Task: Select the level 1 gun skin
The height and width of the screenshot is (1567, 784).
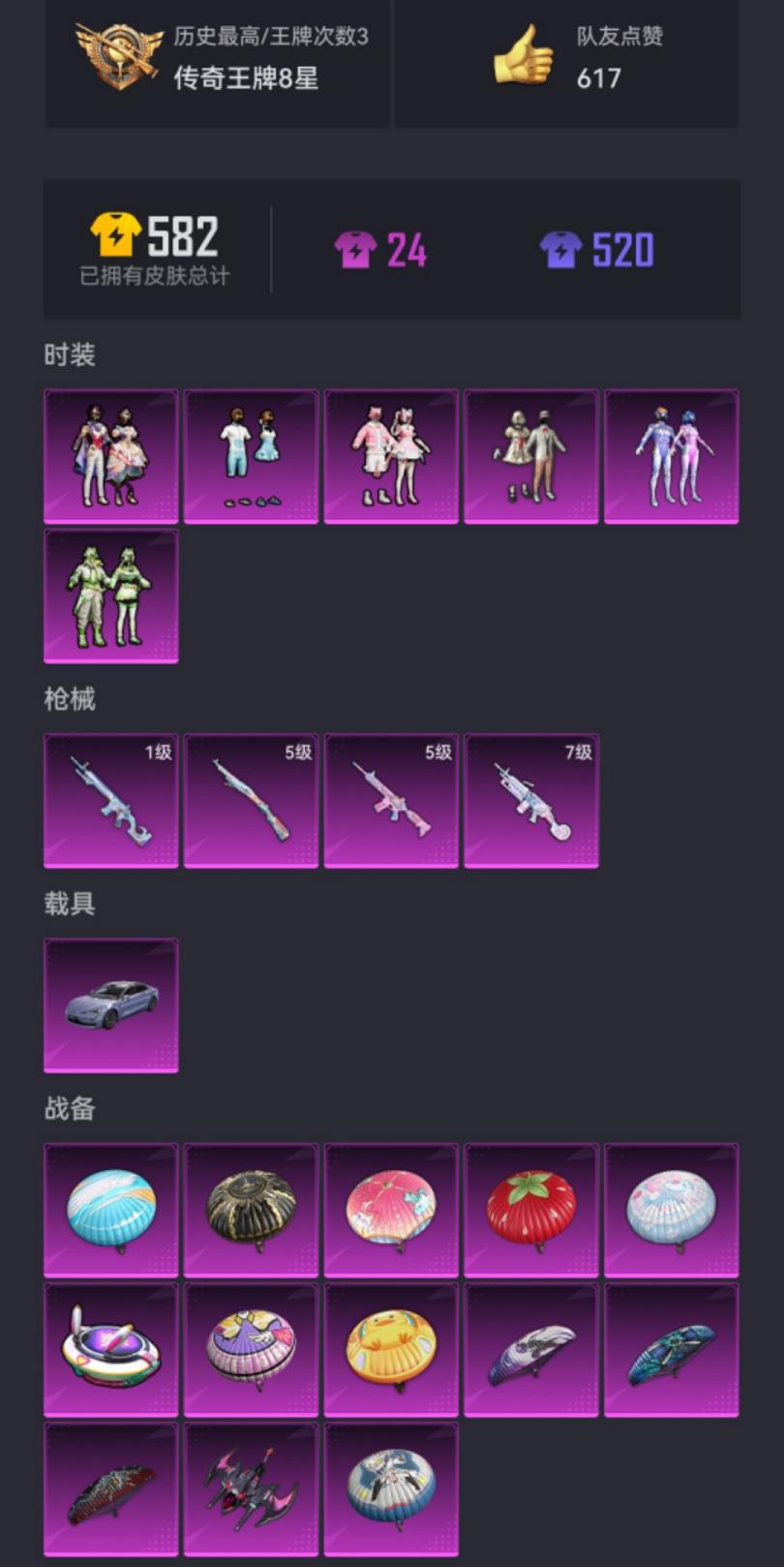Action: tap(111, 800)
